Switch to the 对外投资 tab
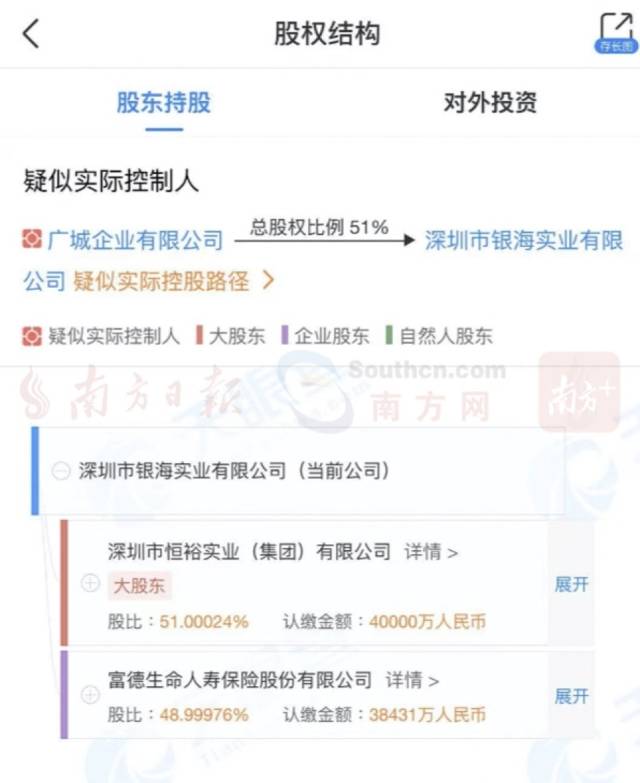 (490, 102)
